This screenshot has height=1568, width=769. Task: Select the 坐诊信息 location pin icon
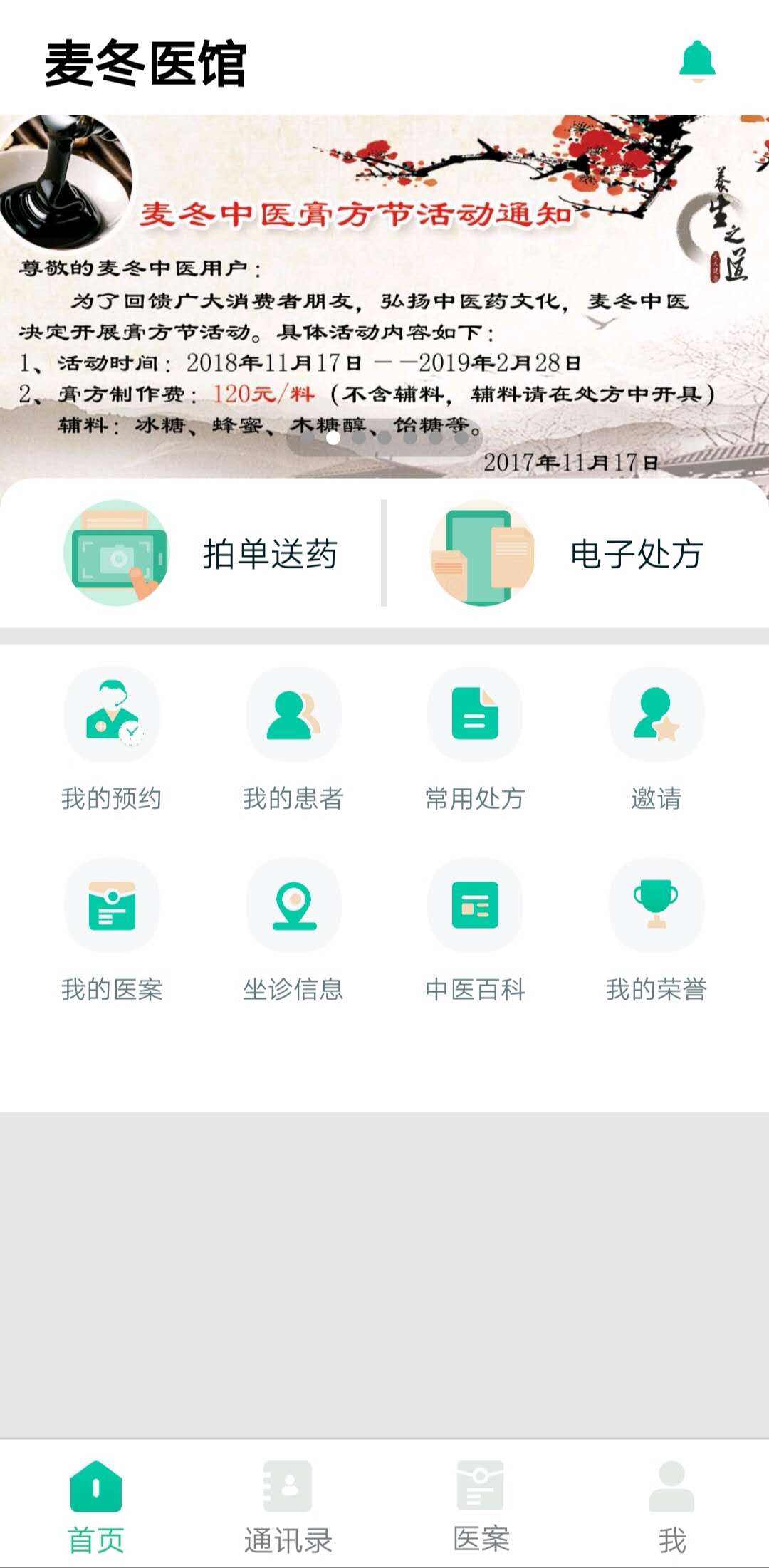(x=293, y=904)
